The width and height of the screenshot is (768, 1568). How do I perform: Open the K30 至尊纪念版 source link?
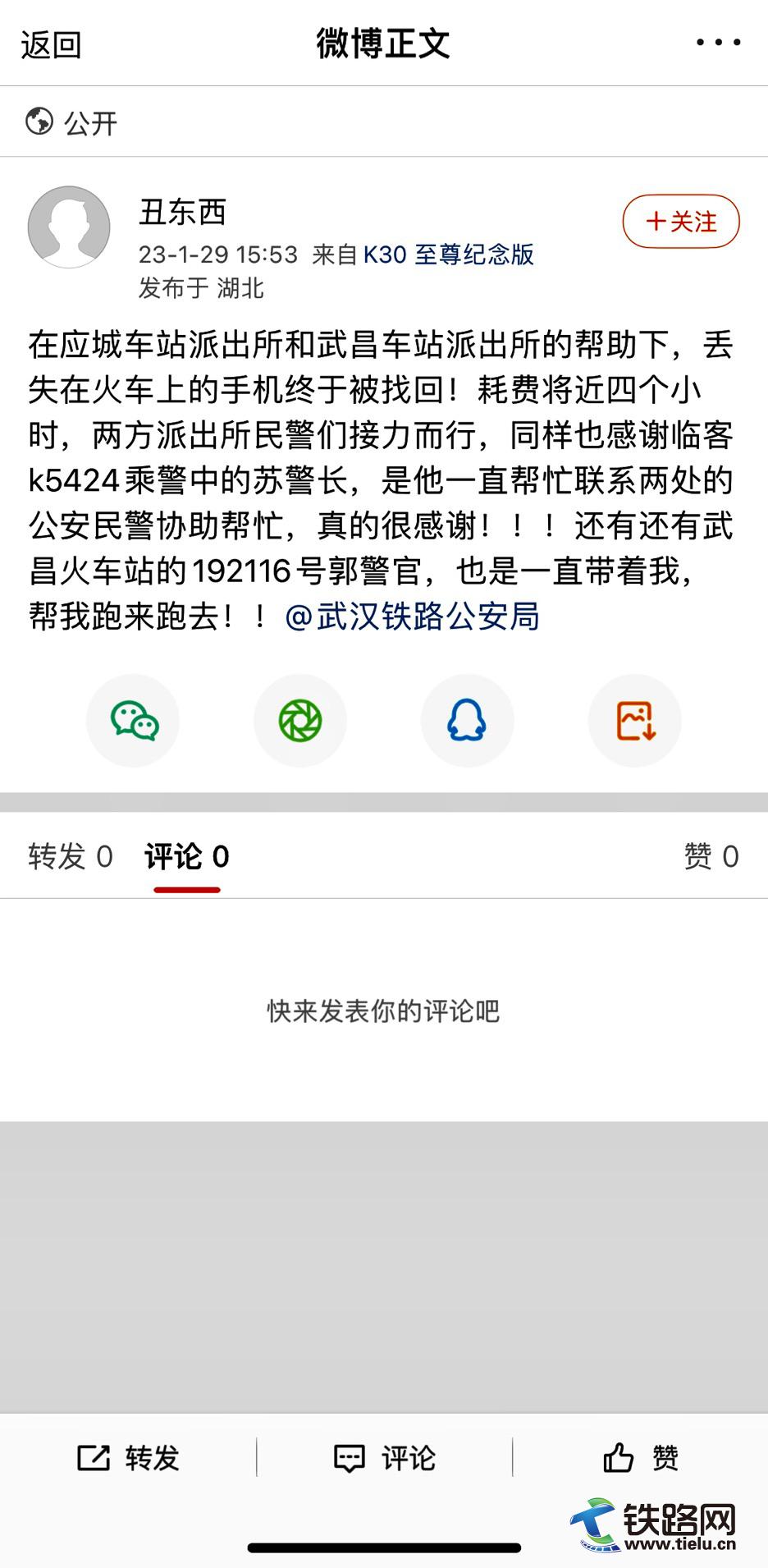(x=448, y=254)
